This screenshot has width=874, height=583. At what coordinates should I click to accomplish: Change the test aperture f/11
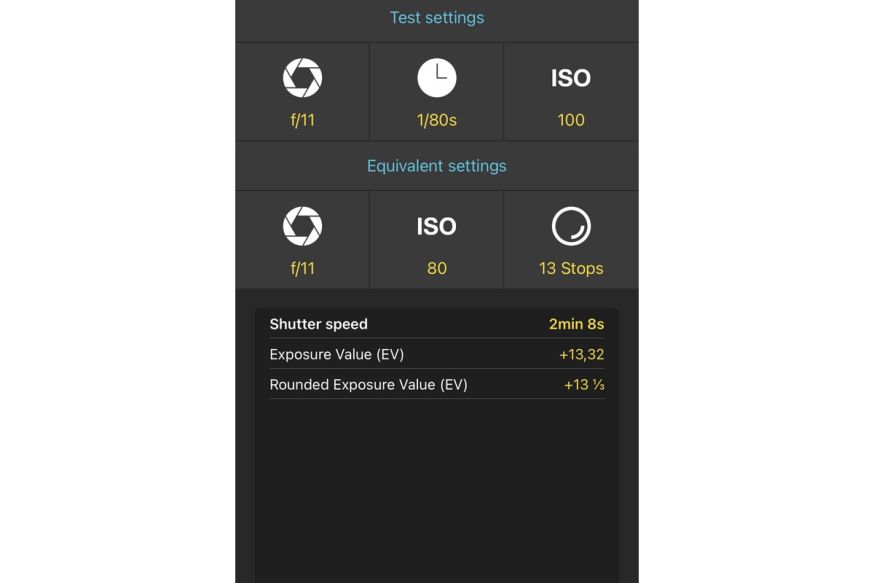point(302,92)
